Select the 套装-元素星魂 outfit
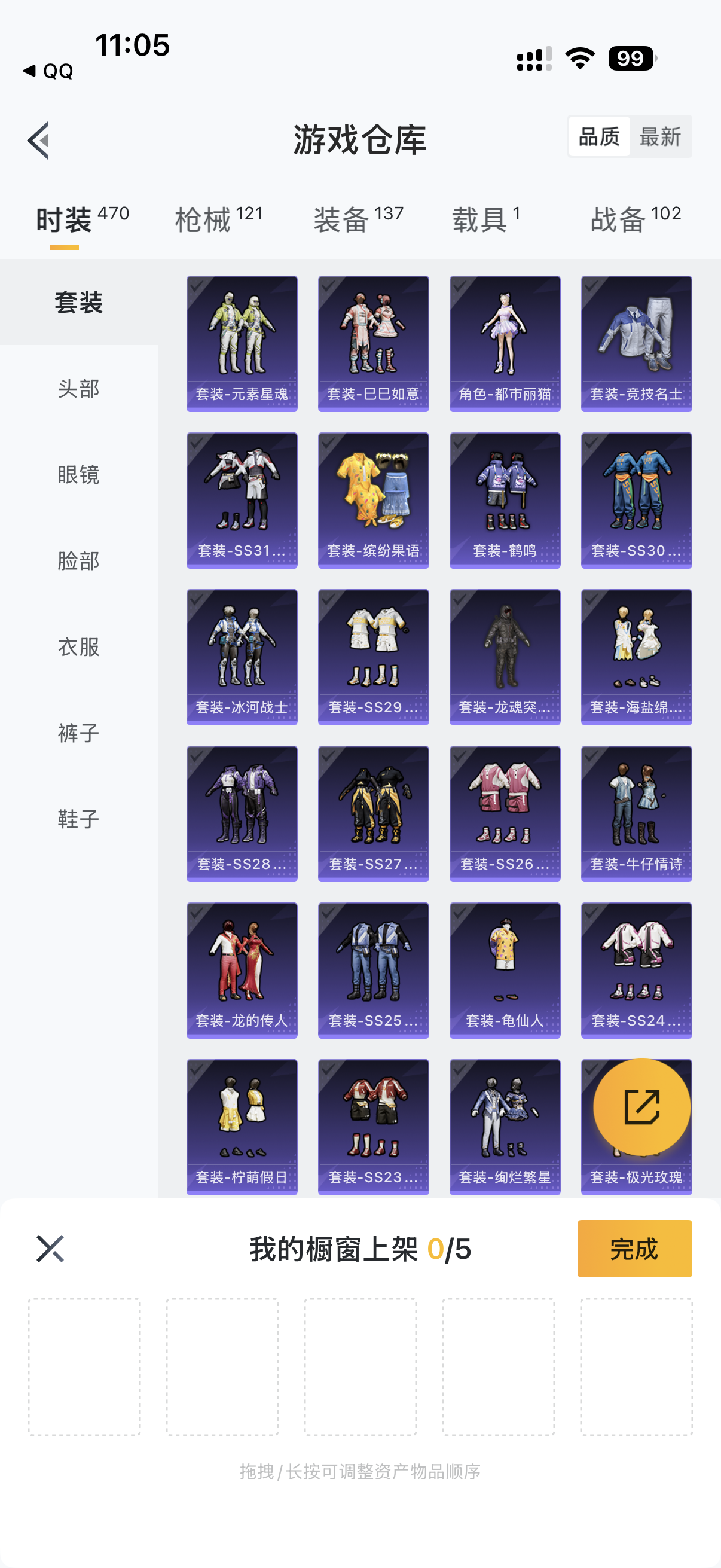The height and width of the screenshot is (1568, 721). click(x=242, y=343)
